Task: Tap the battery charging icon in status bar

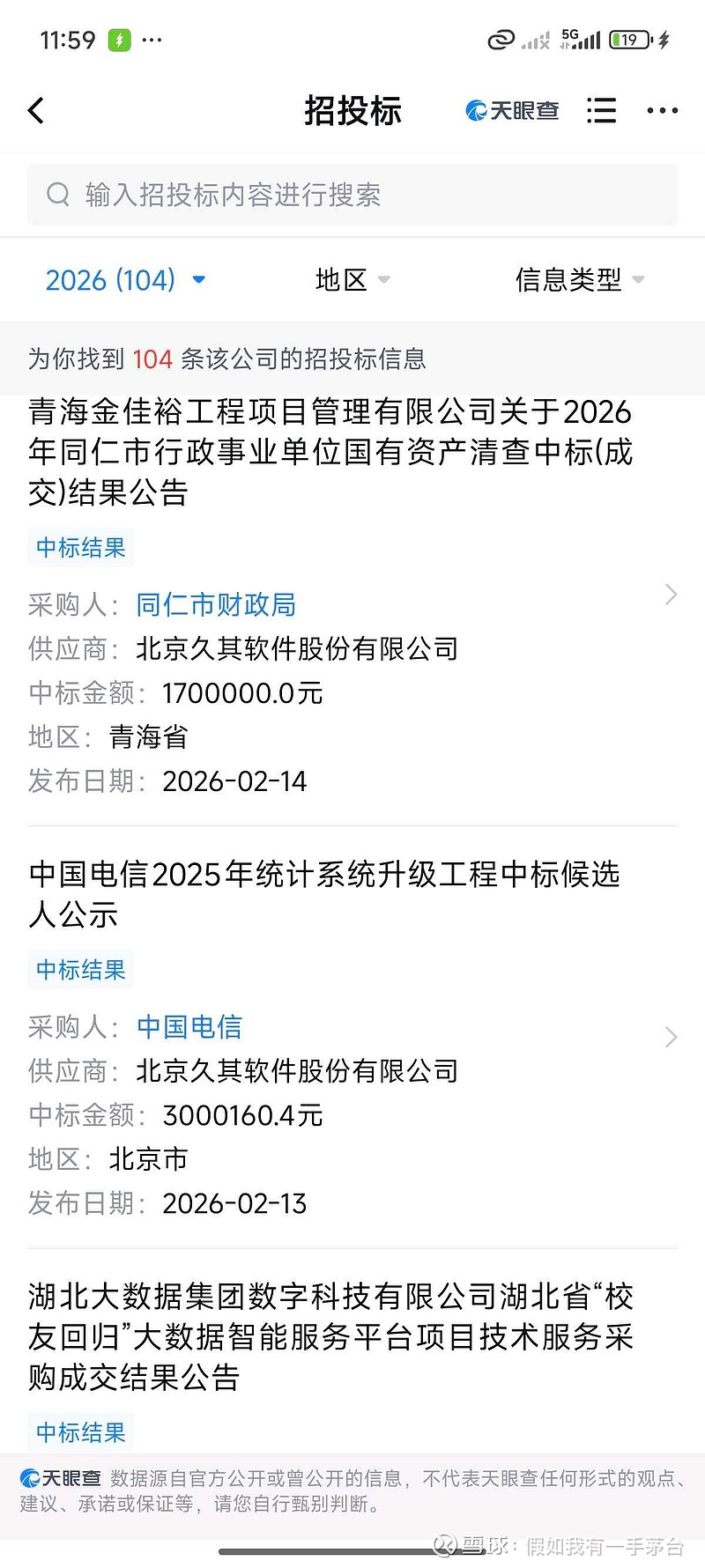Action: point(118,39)
